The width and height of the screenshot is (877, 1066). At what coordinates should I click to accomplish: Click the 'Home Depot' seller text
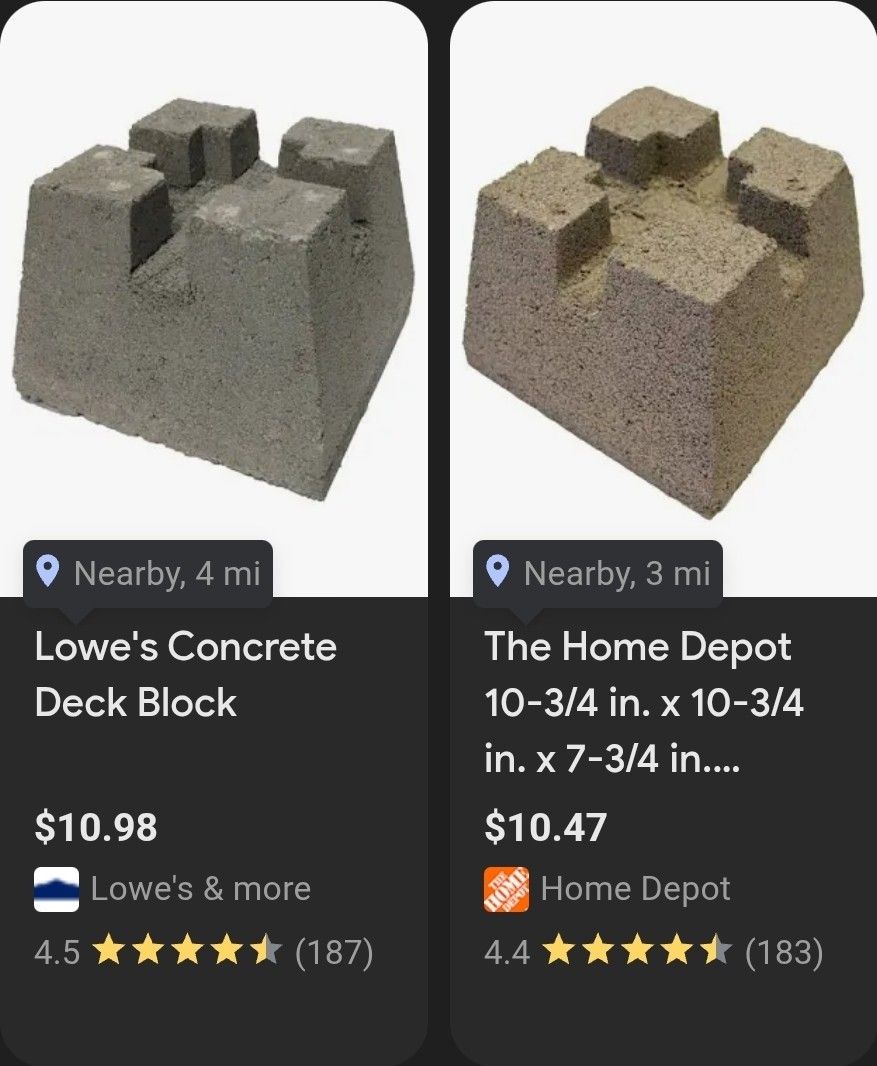pos(637,888)
